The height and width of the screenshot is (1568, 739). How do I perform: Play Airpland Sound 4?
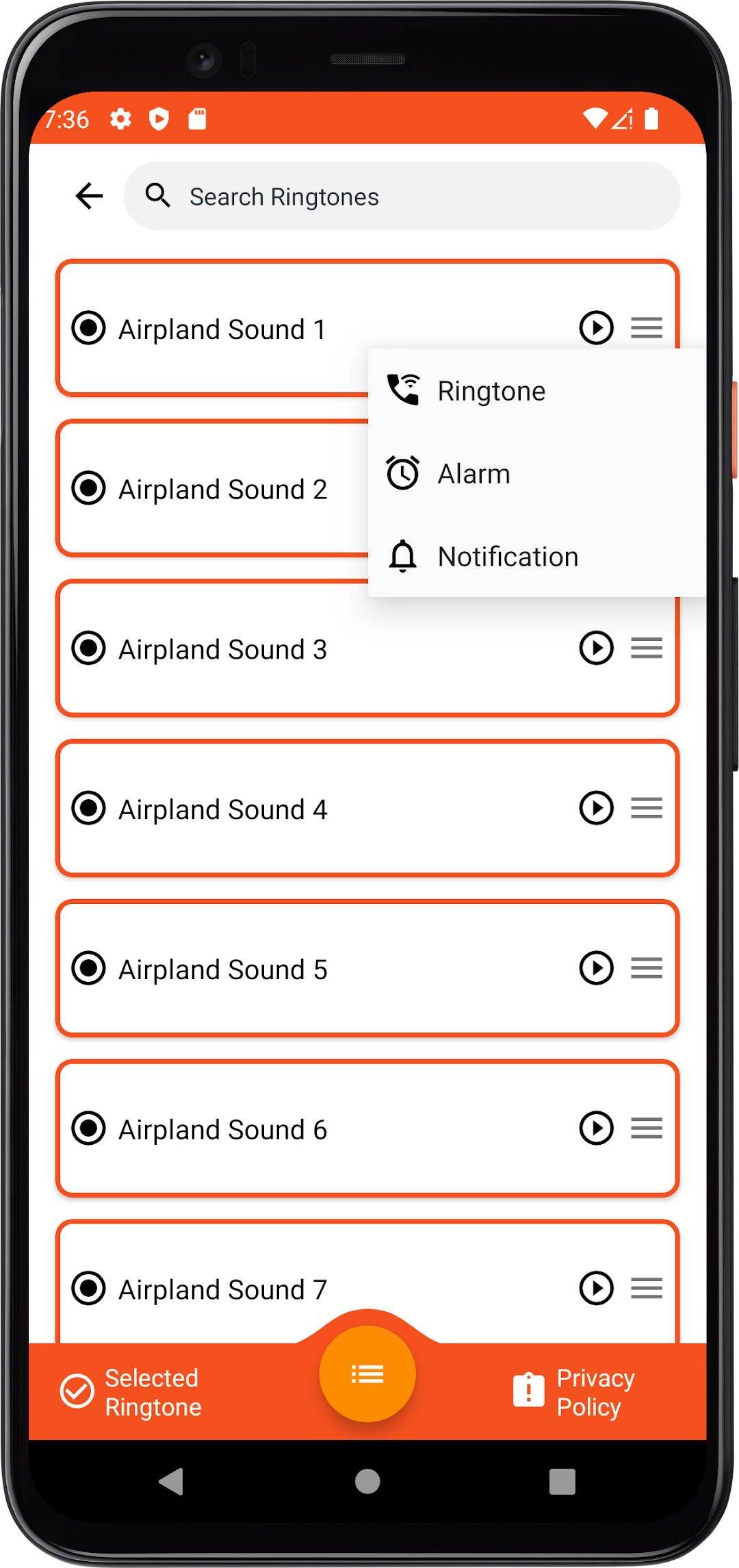[x=597, y=808]
